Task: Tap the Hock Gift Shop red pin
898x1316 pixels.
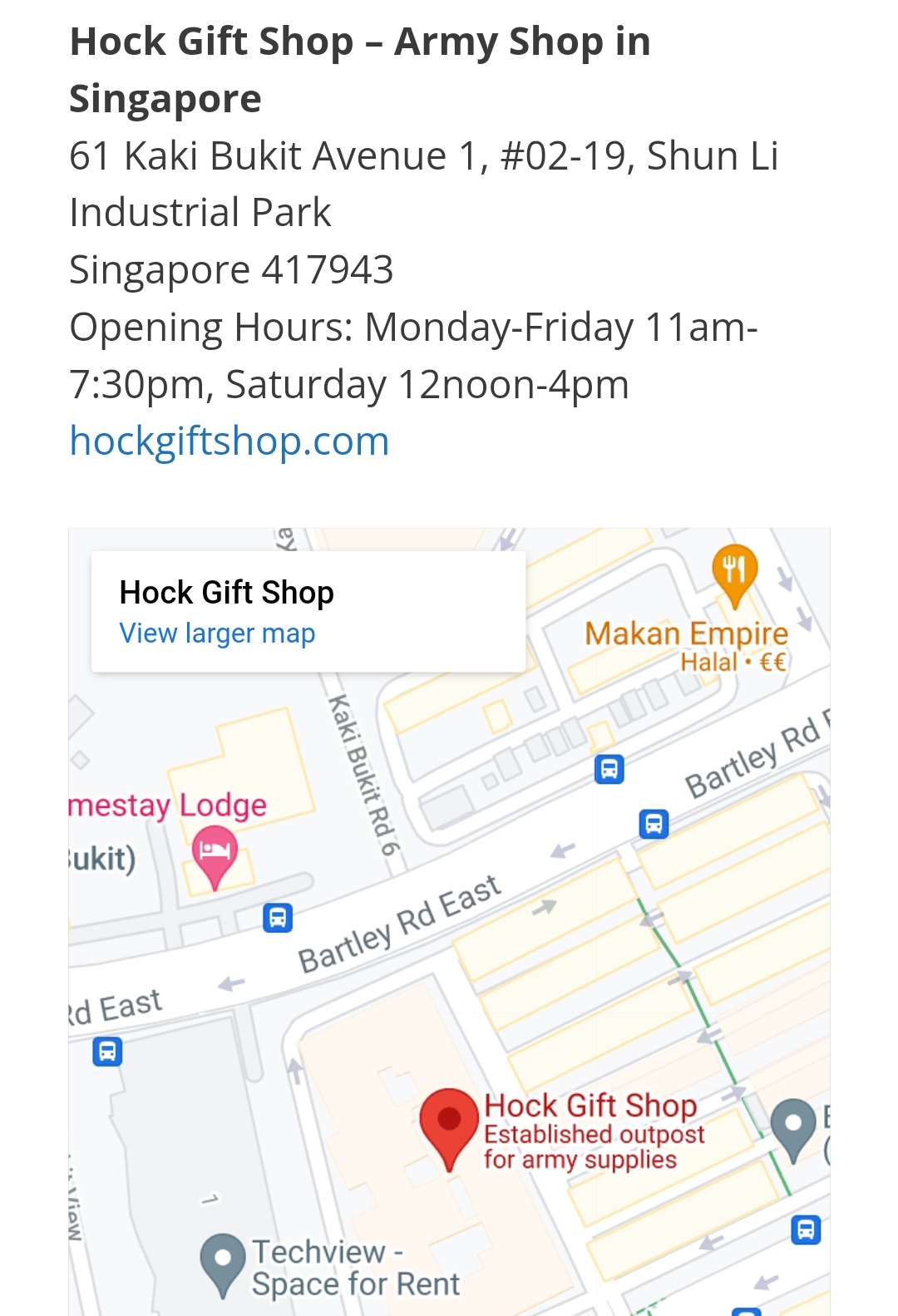Action: coord(449,1124)
